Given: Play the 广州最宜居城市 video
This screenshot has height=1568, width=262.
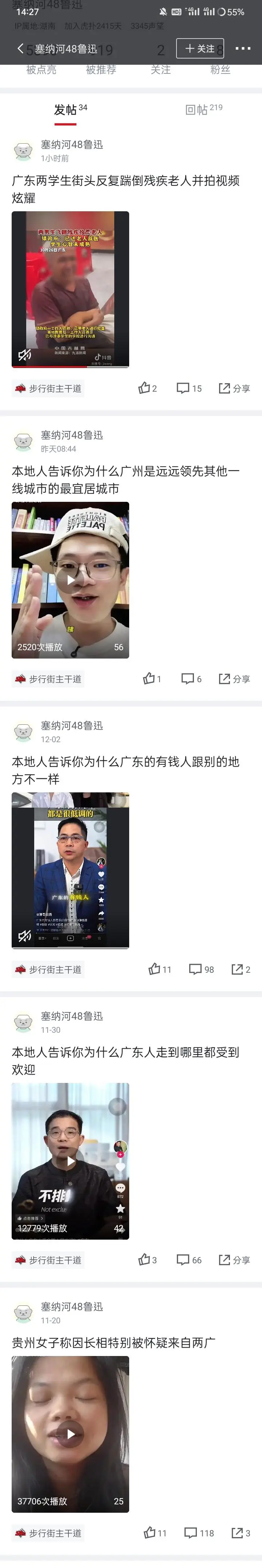Looking at the screenshot, I should 70,580.
